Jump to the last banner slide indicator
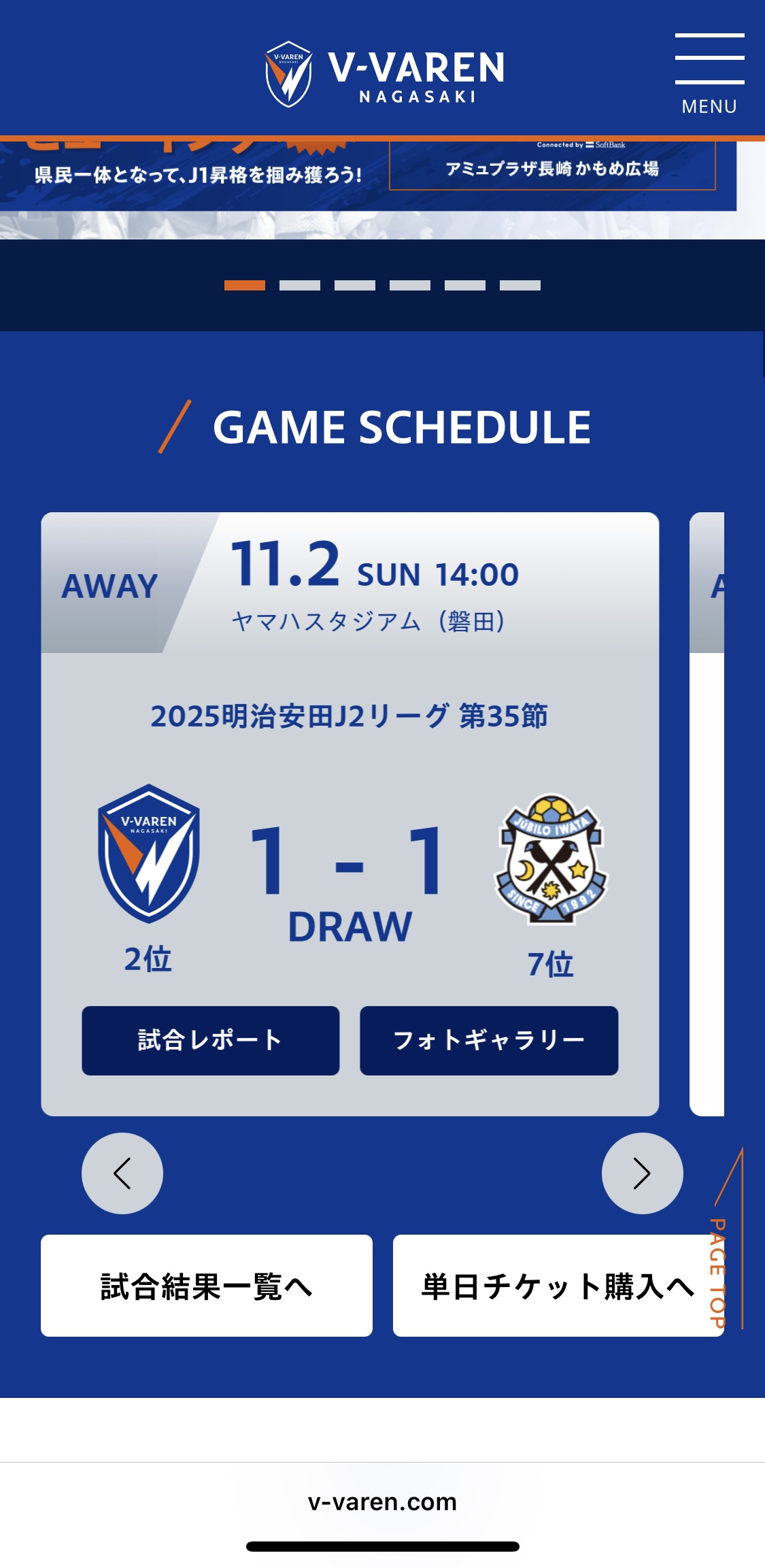This screenshot has height=1568, width=765. (520, 286)
